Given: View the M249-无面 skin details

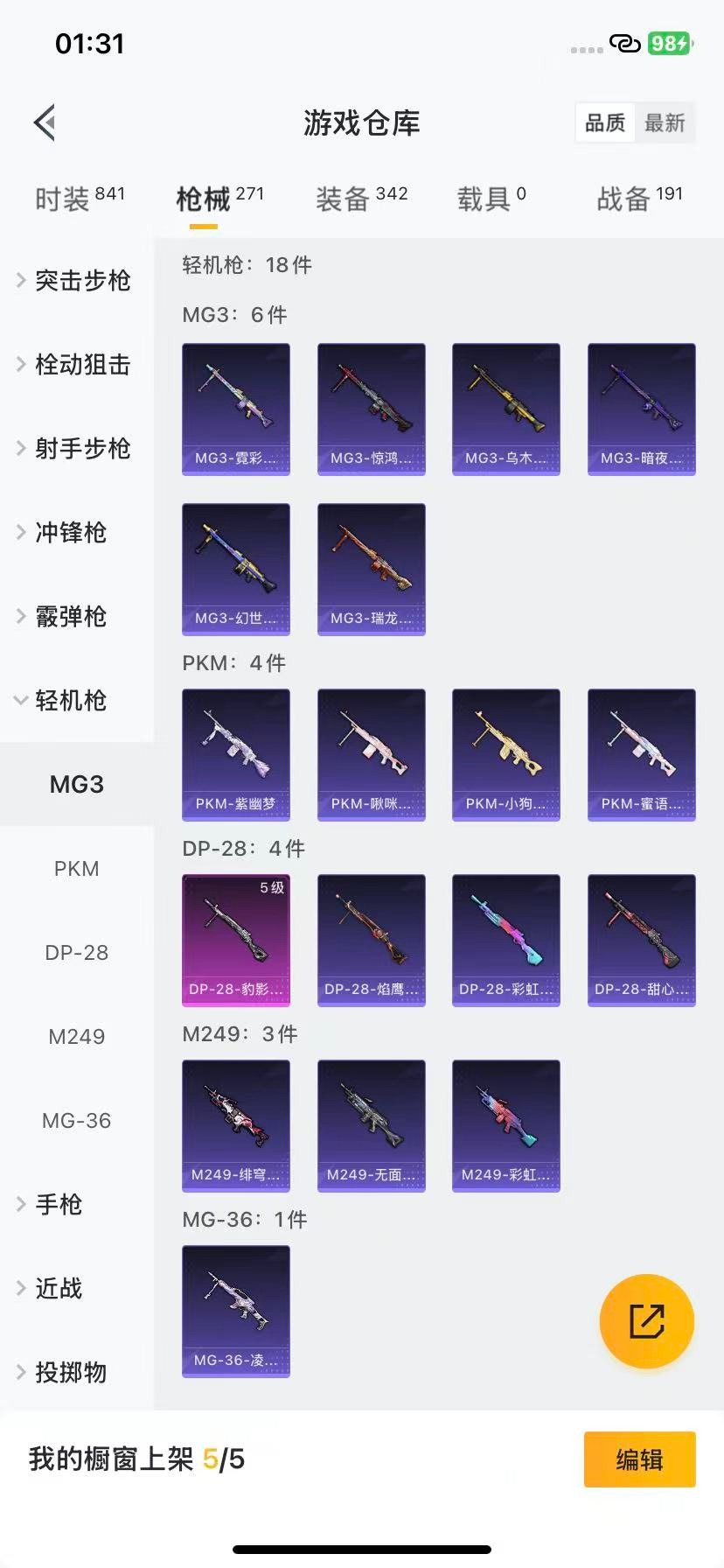Looking at the screenshot, I should pos(371,1125).
